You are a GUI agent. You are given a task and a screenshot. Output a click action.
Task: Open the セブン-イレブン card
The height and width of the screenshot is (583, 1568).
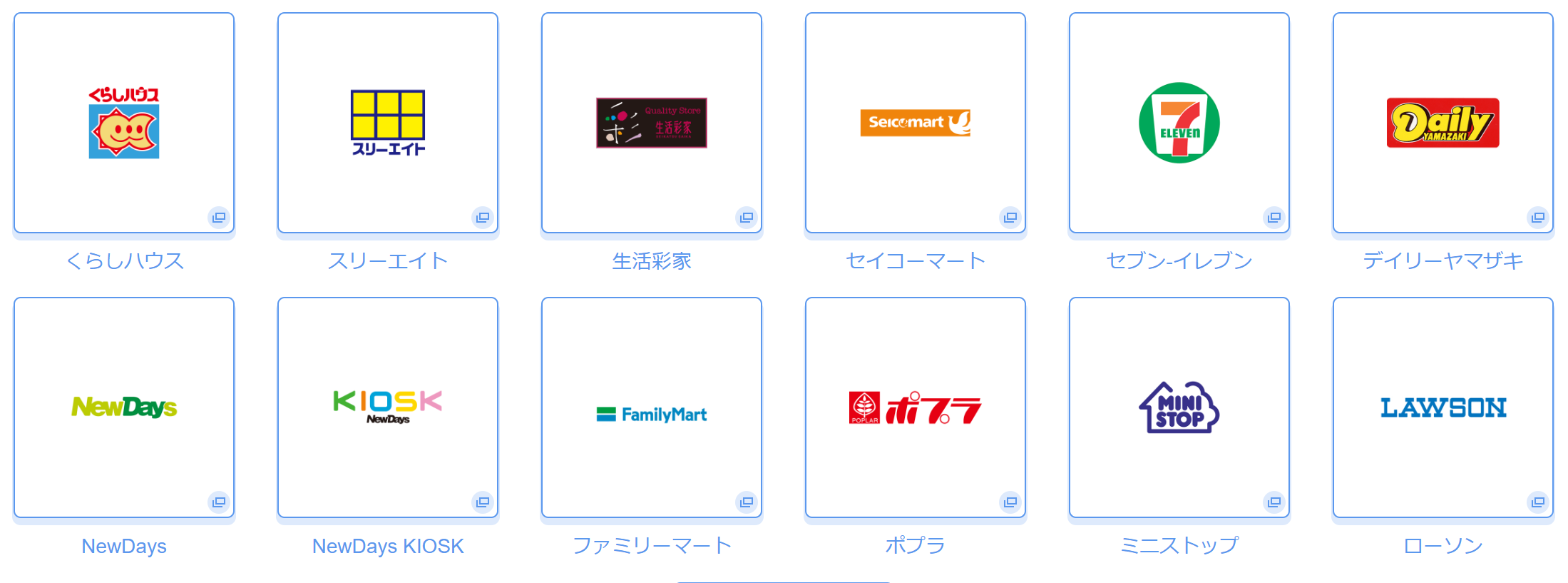pyautogui.click(x=1179, y=123)
